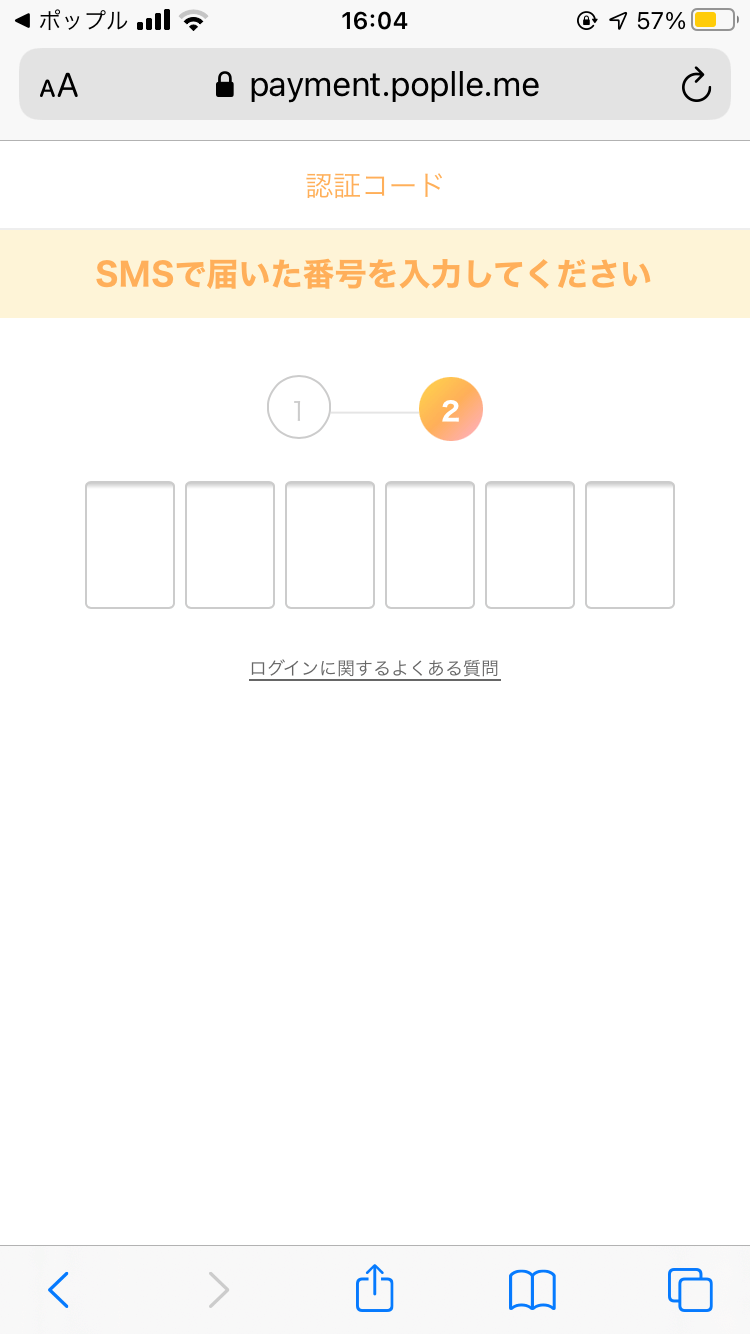Focus the third code digit box
The image size is (750, 1334).
point(330,545)
